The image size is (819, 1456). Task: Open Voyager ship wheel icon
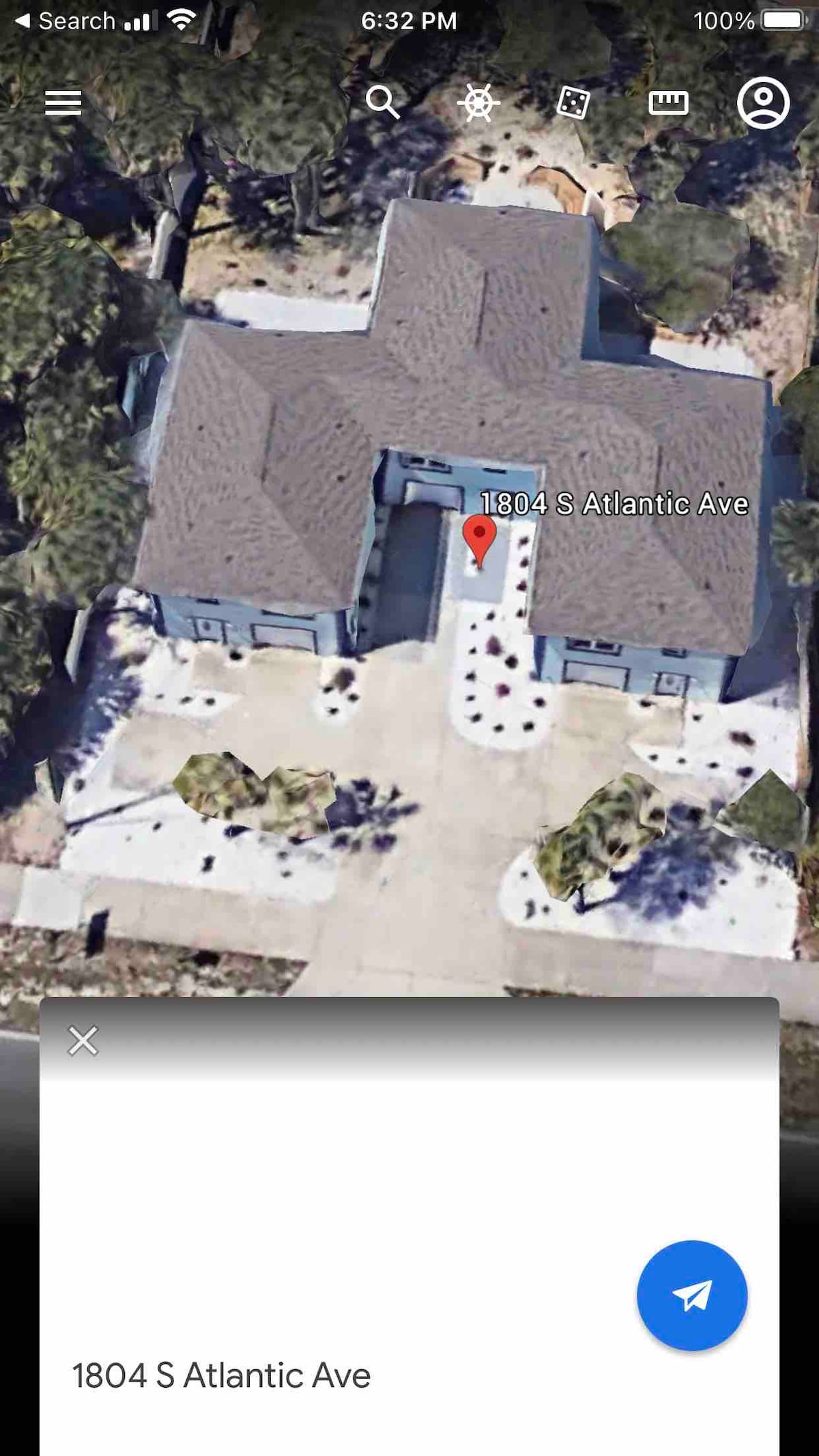point(478,103)
